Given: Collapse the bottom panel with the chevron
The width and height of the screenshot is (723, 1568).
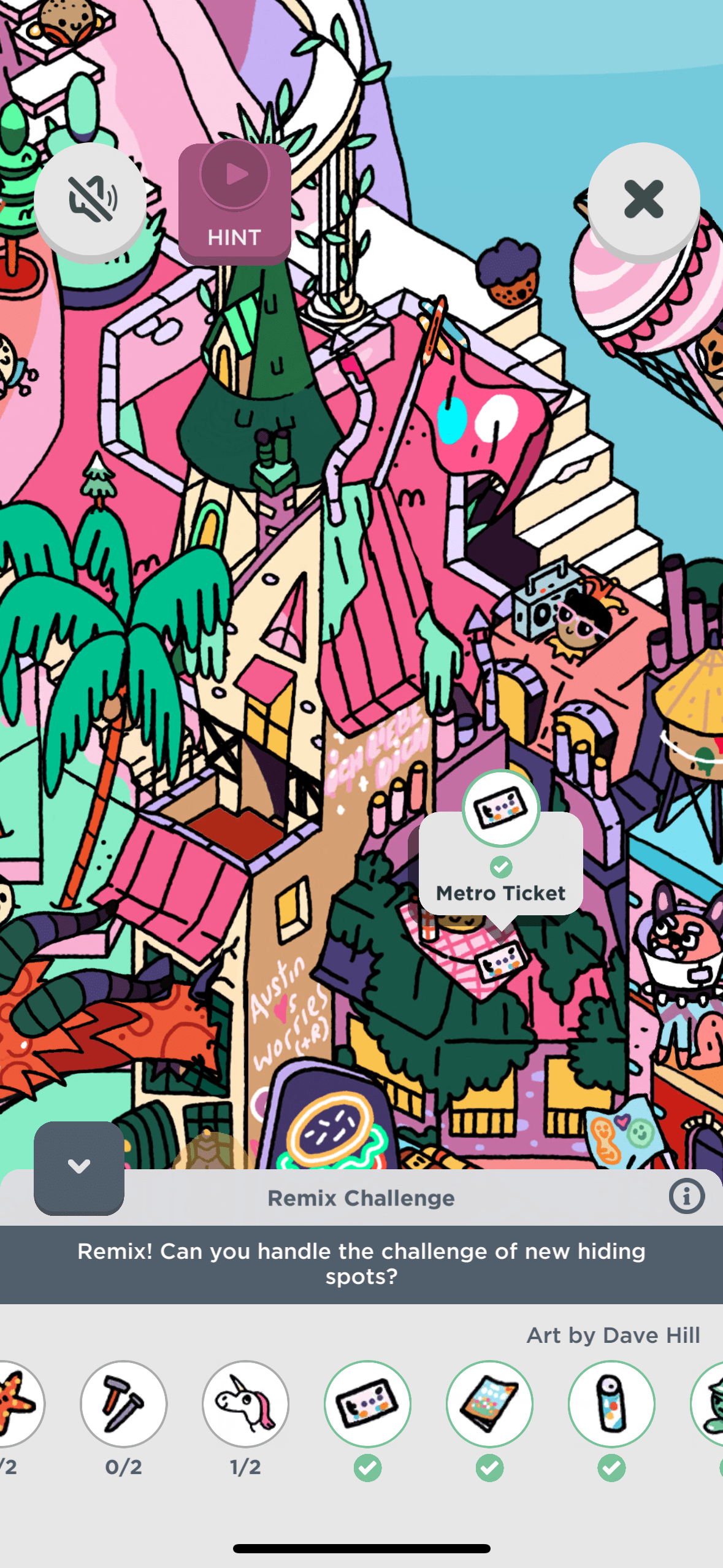Looking at the screenshot, I should click(x=79, y=1166).
